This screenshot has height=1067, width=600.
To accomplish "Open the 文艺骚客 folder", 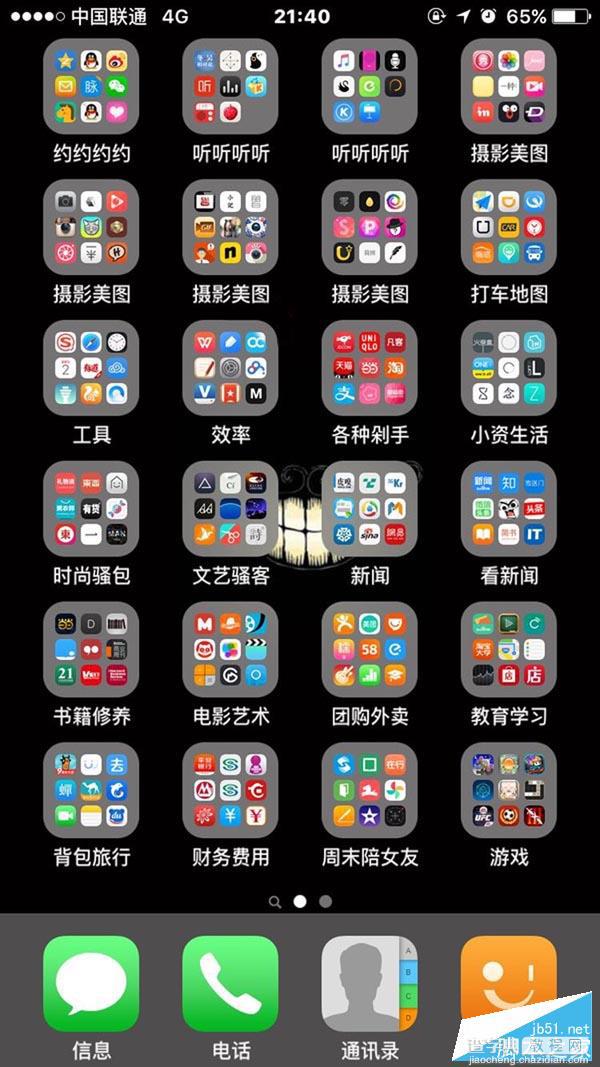I will click(230, 509).
